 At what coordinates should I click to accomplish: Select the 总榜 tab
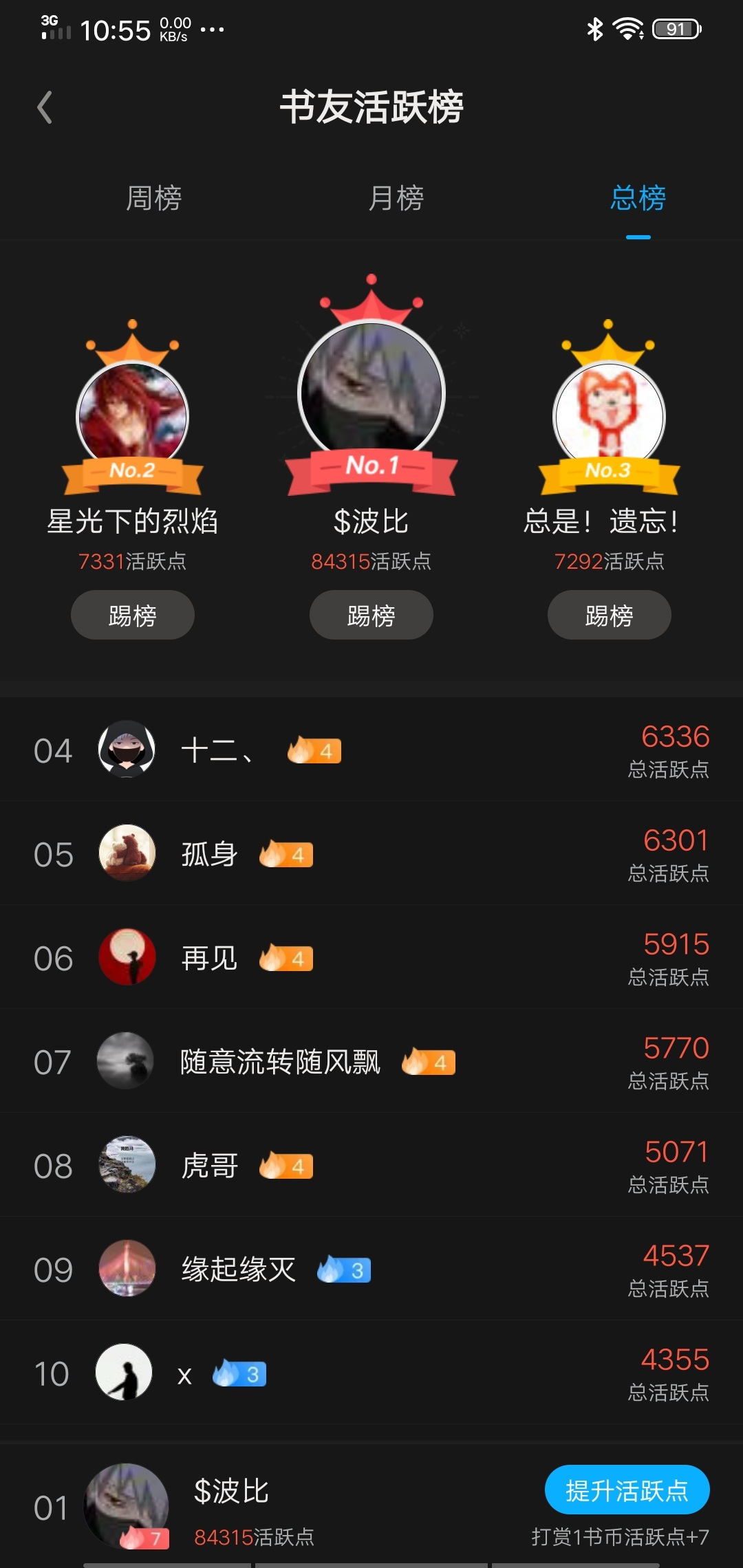(638, 198)
